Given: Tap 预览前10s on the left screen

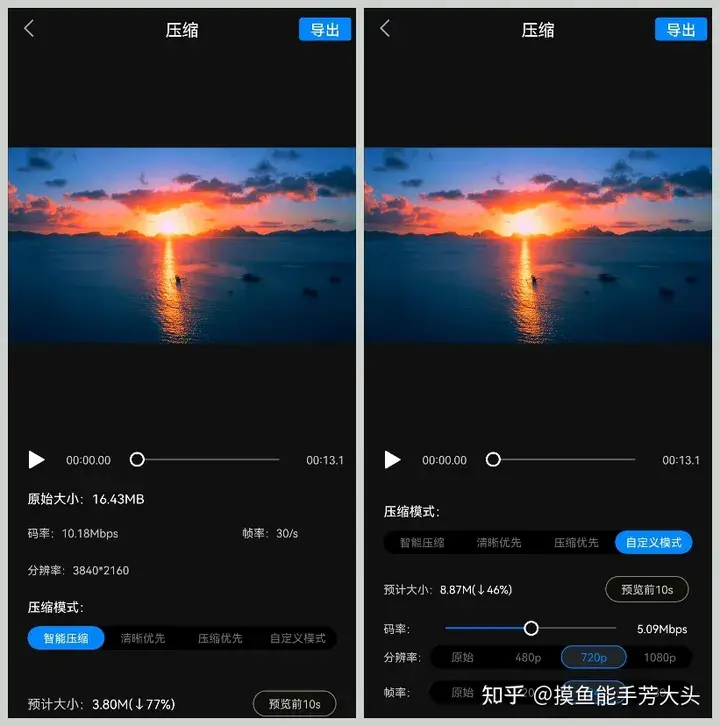Looking at the screenshot, I should click(295, 704).
